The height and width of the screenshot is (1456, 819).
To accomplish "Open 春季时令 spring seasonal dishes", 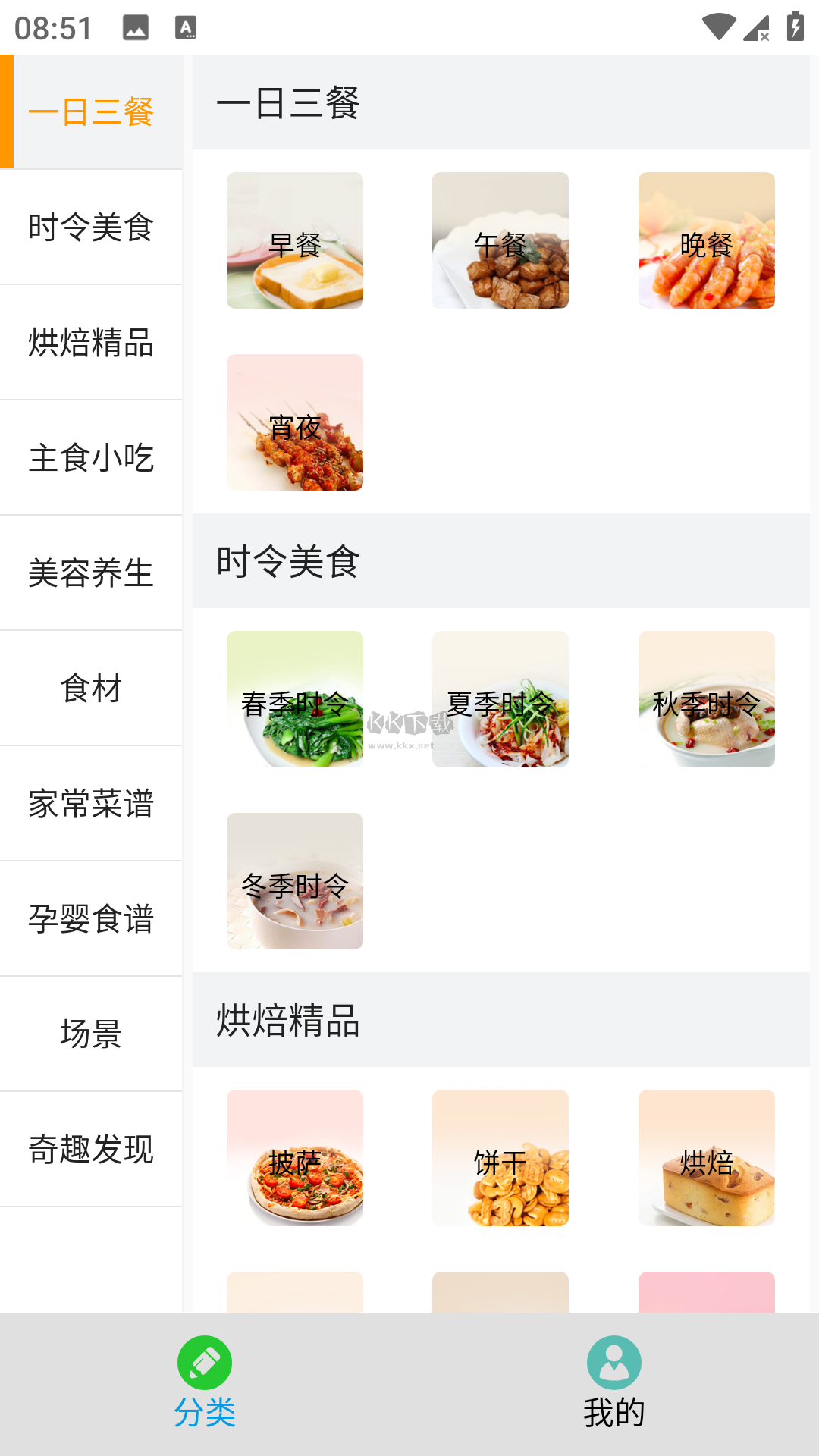I will click(x=295, y=698).
